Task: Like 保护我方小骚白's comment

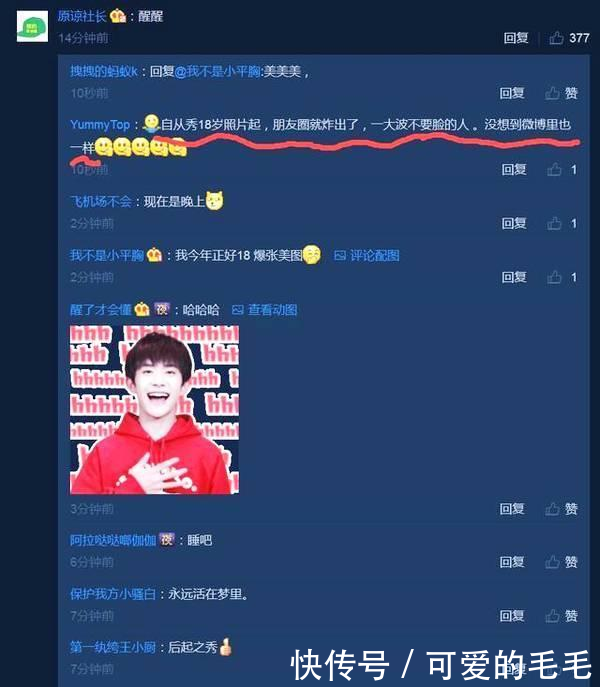Action: (x=562, y=616)
